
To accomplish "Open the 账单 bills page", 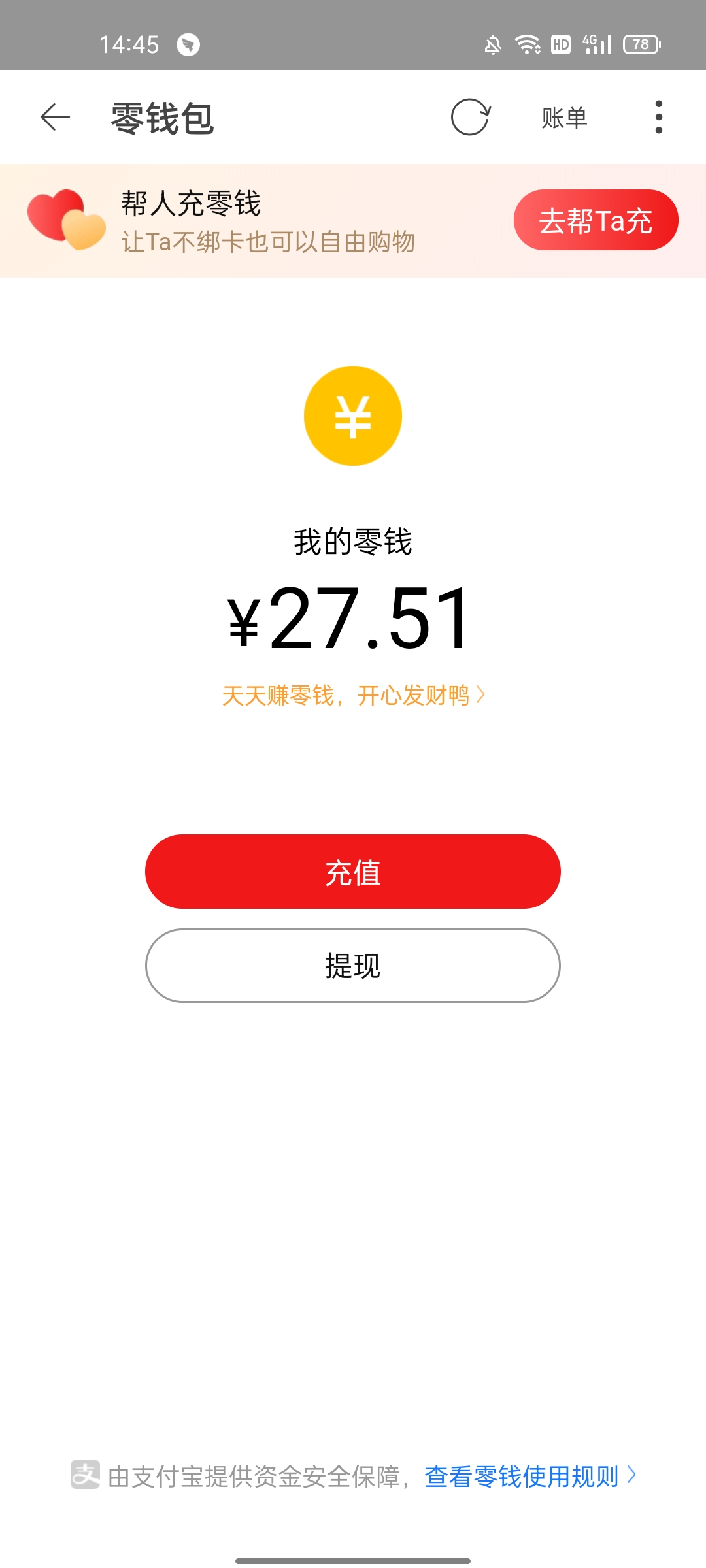I will click(563, 118).
